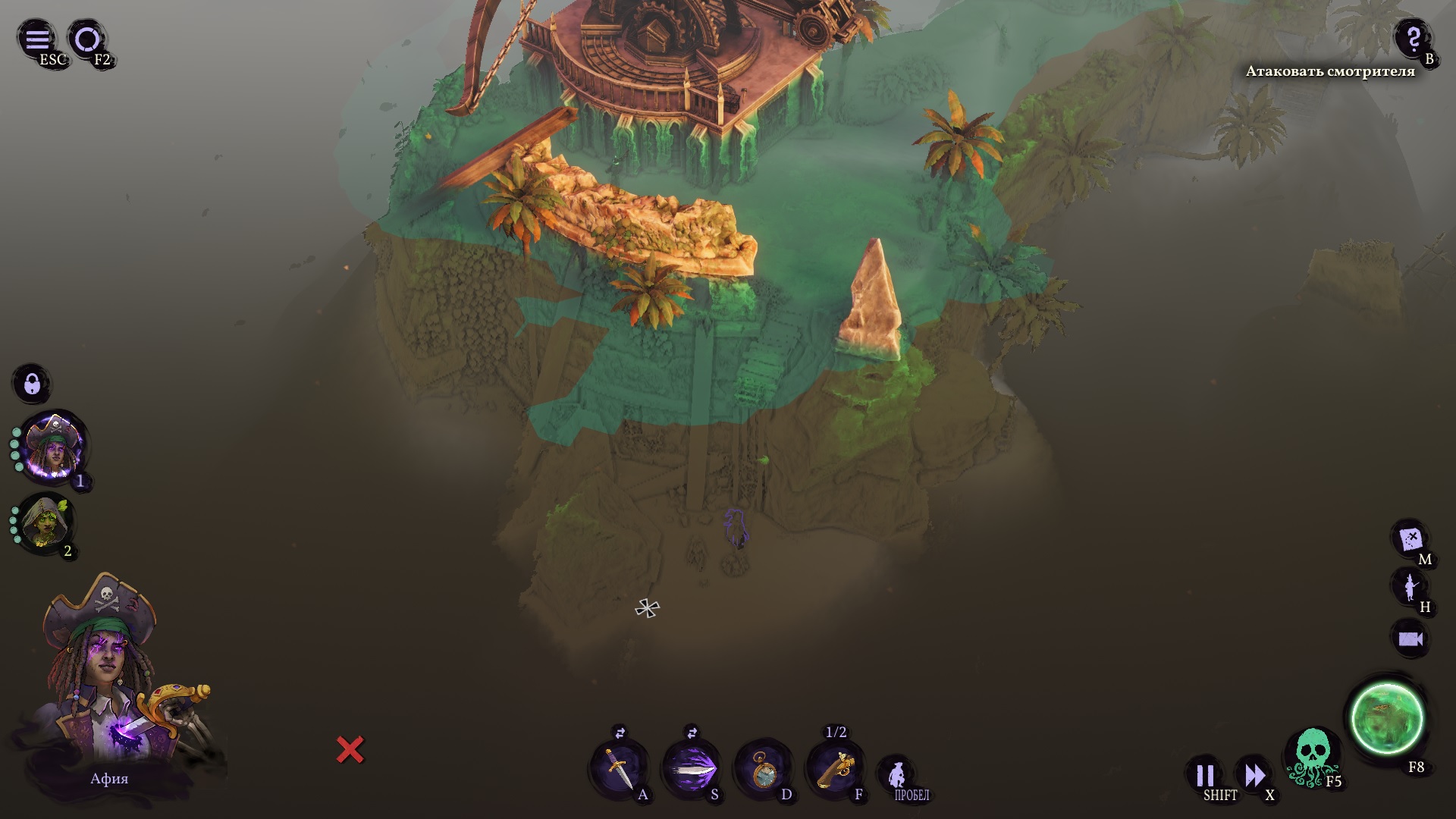Use the pocket watch ability (D)
The image size is (1456, 819).
tap(763, 768)
